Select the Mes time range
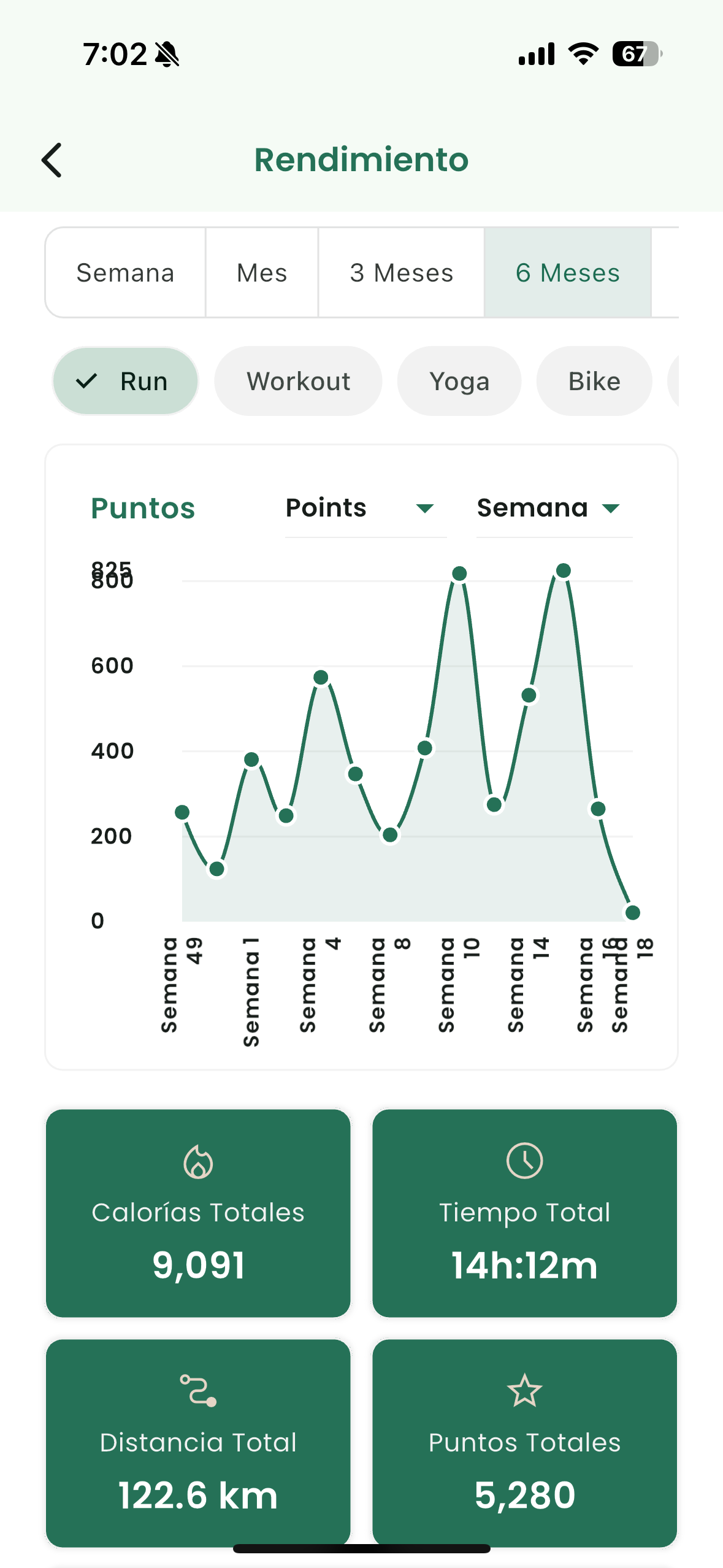 [262, 272]
